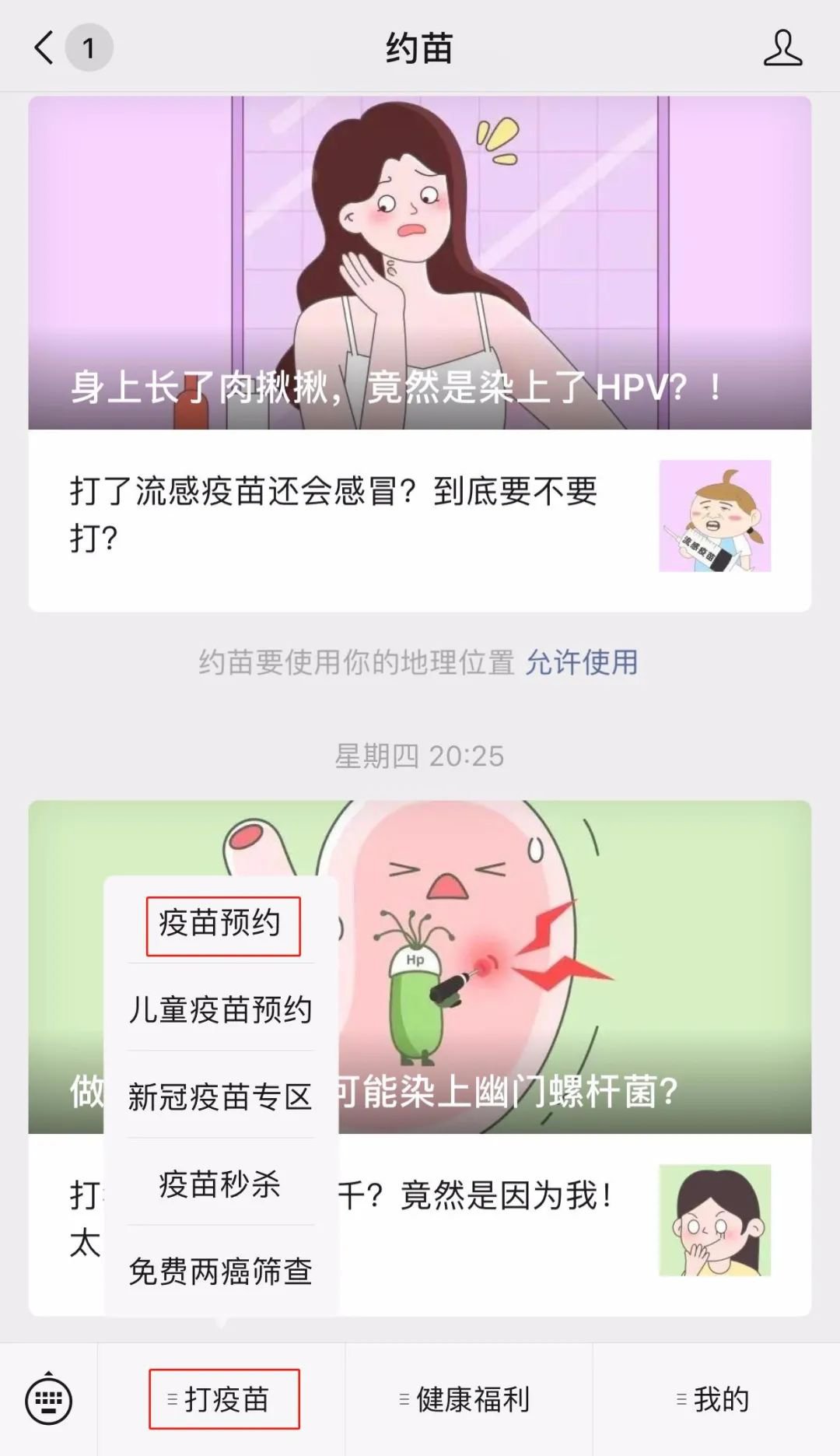Image resolution: width=840 pixels, height=1456 pixels.
Task: Tap 允许使用 to allow location access
Action: [x=582, y=663]
